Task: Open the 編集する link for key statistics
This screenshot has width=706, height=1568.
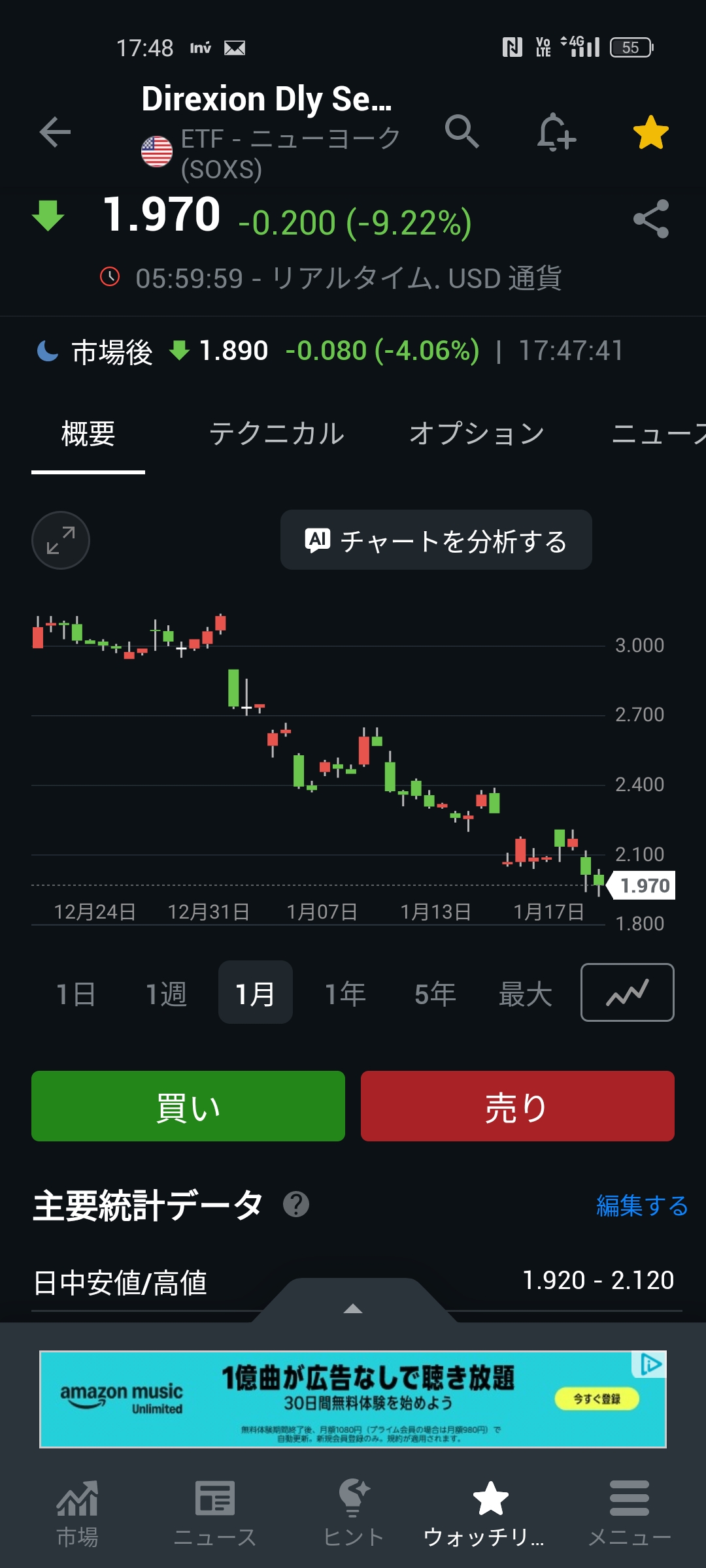Action: click(x=641, y=1205)
